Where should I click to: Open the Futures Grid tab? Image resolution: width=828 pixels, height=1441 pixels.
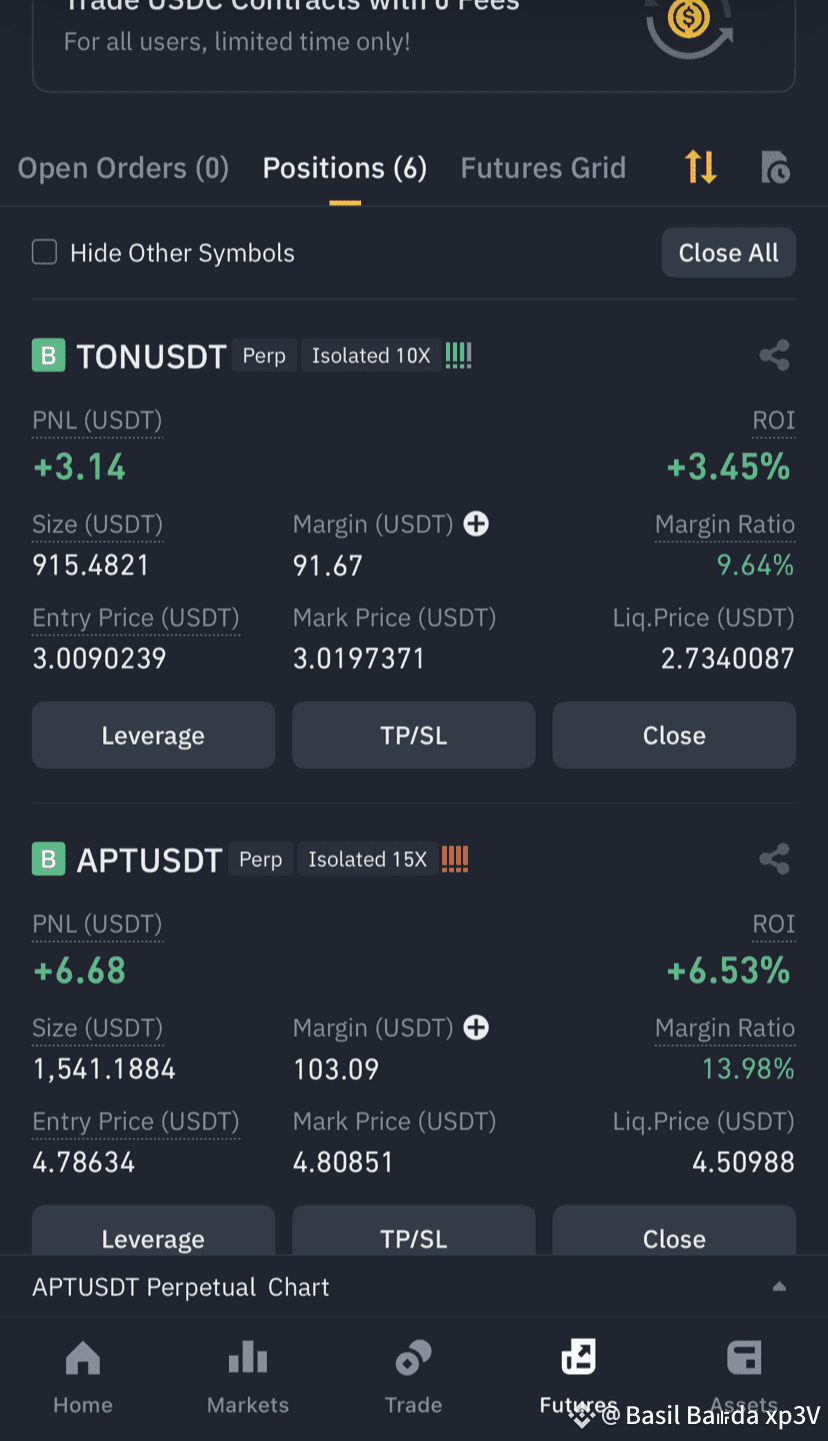(x=543, y=167)
